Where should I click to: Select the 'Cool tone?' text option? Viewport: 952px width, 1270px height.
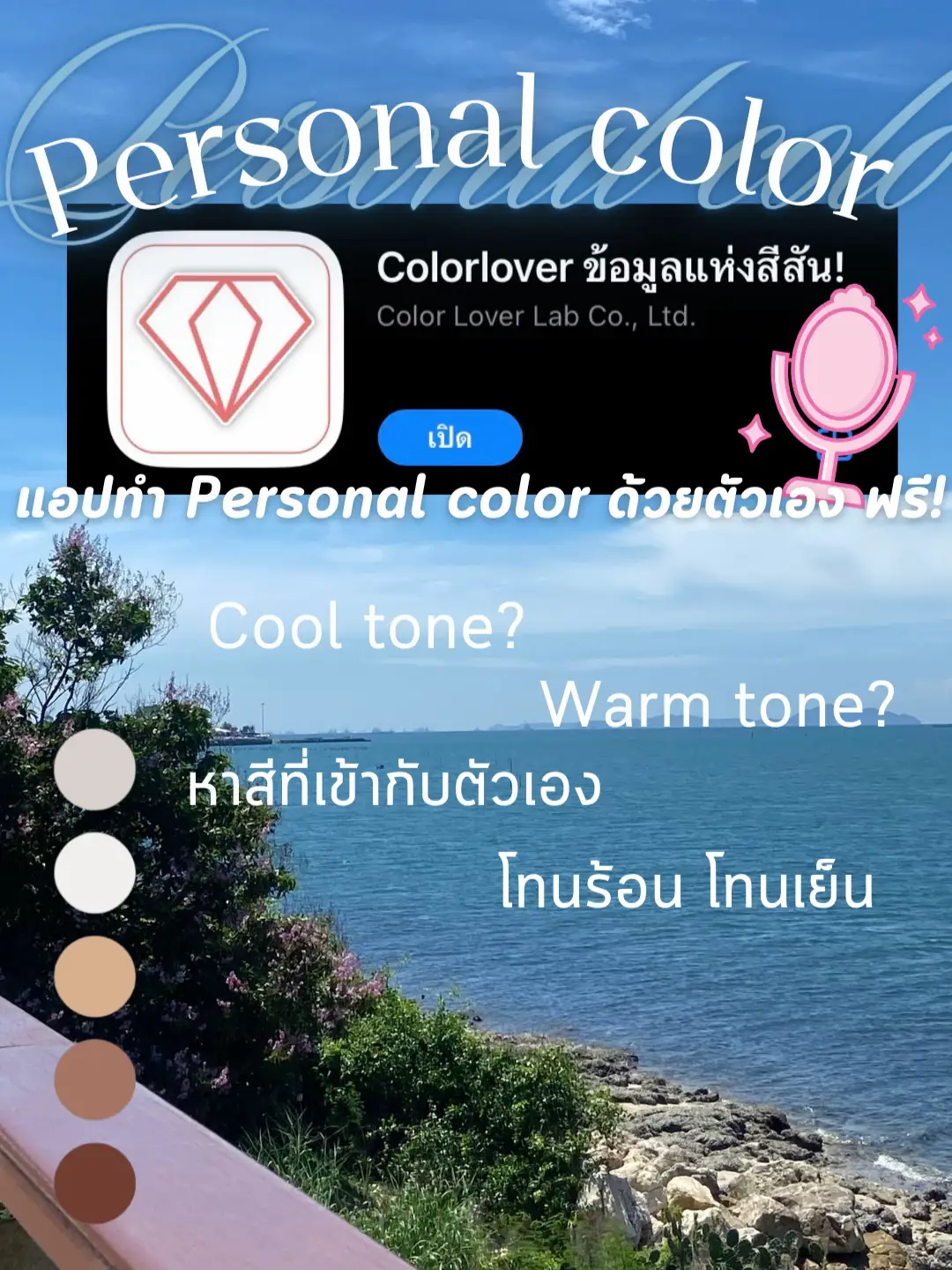(368, 626)
